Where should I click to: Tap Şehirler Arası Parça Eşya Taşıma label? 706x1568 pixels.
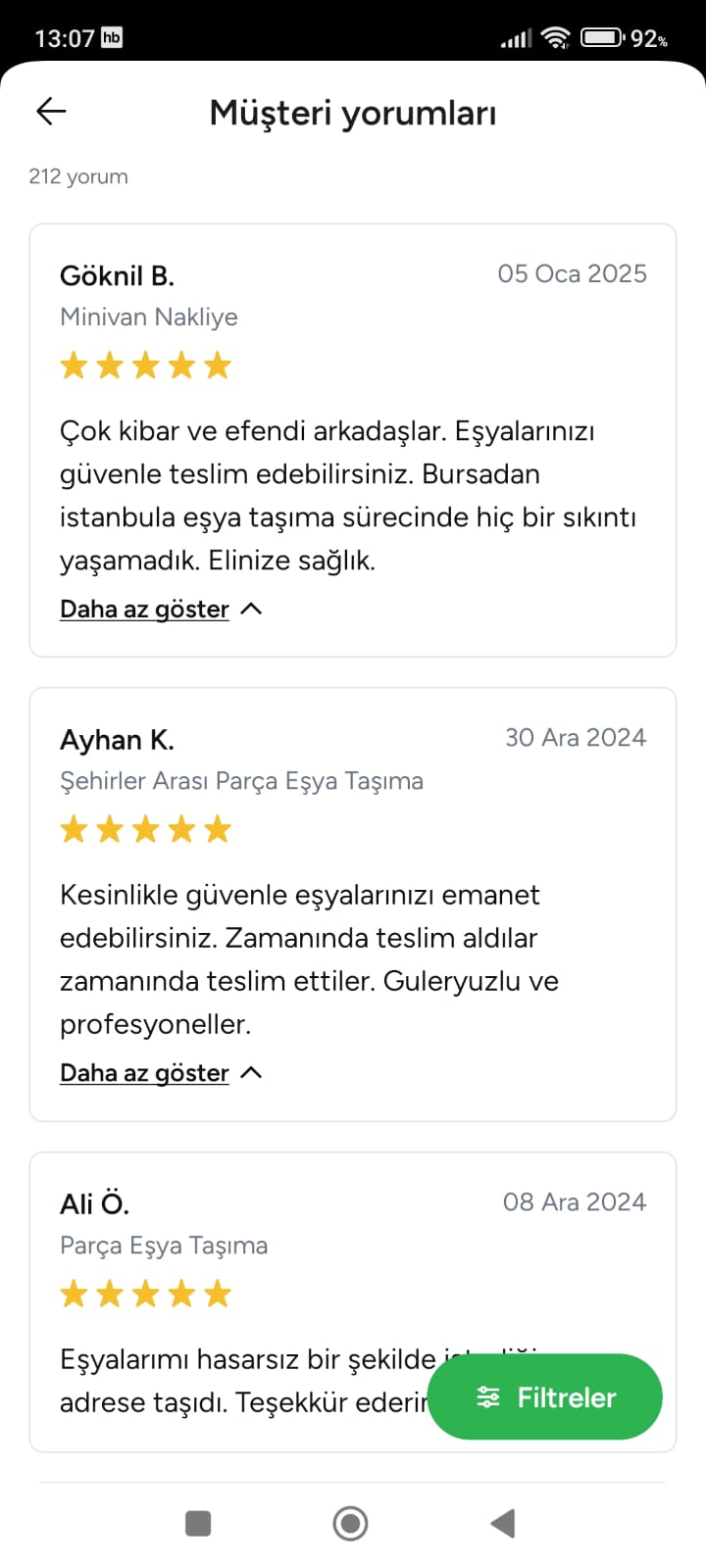click(x=241, y=780)
